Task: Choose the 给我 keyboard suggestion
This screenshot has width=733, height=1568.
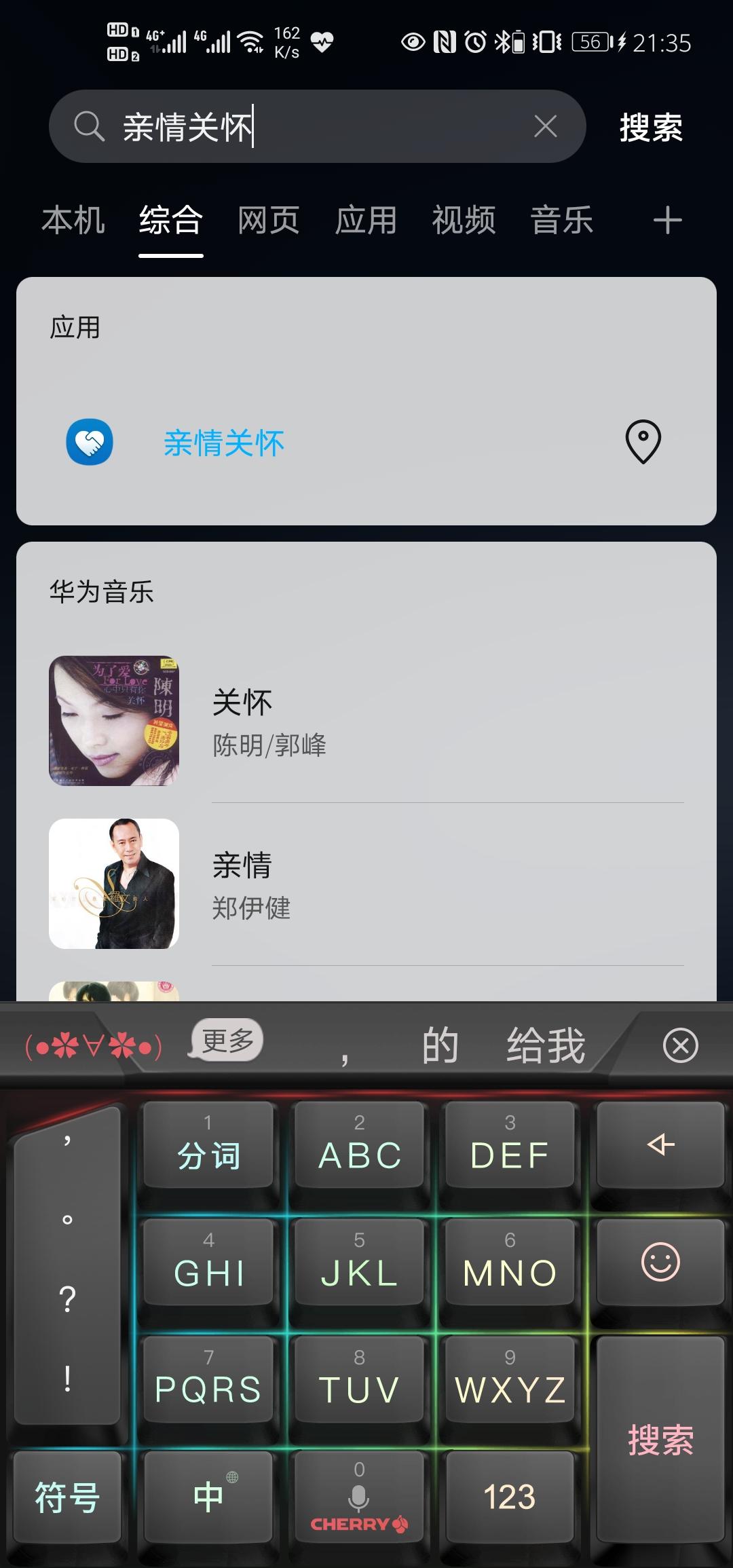Action: click(x=546, y=1045)
